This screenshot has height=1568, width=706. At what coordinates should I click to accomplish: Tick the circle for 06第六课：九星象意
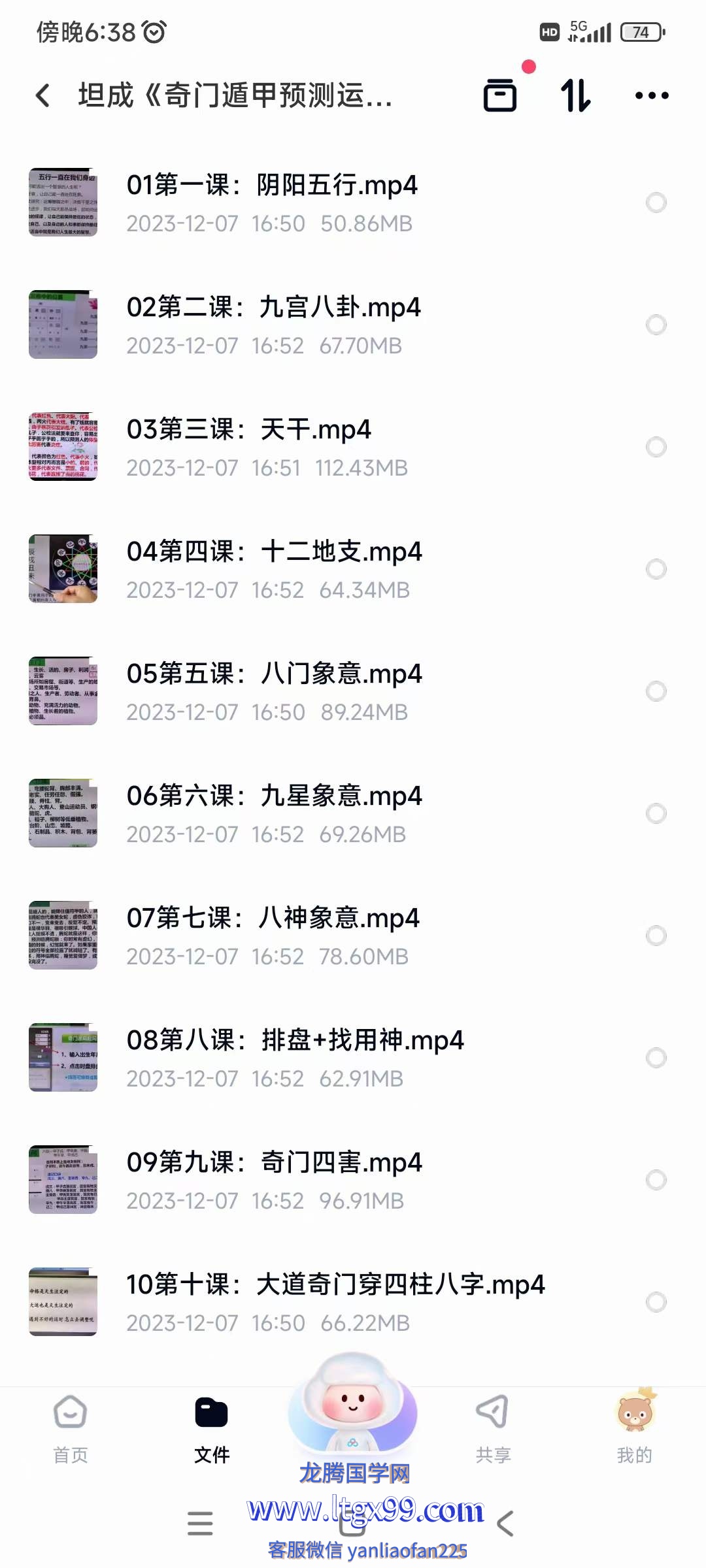[656, 813]
